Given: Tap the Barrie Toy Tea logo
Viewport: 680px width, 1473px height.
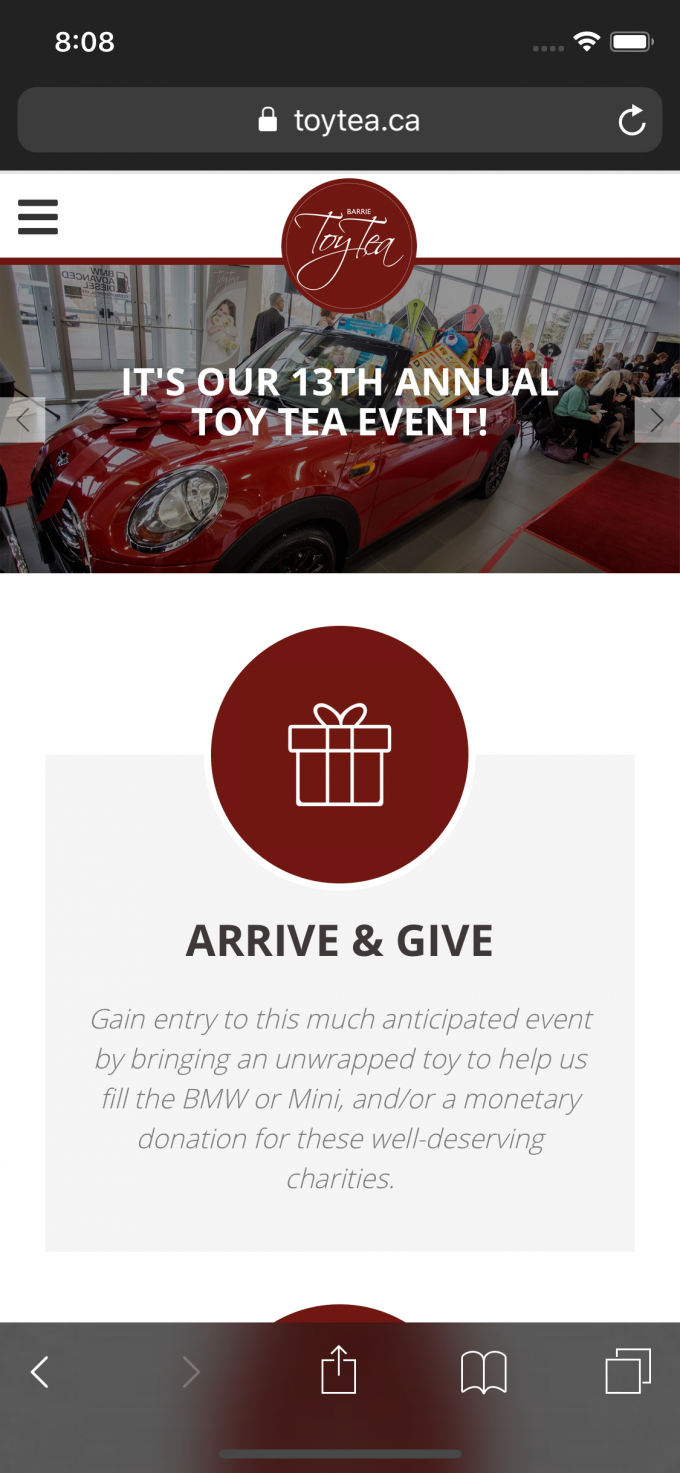Looking at the screenshot, I should click(348, 245).
